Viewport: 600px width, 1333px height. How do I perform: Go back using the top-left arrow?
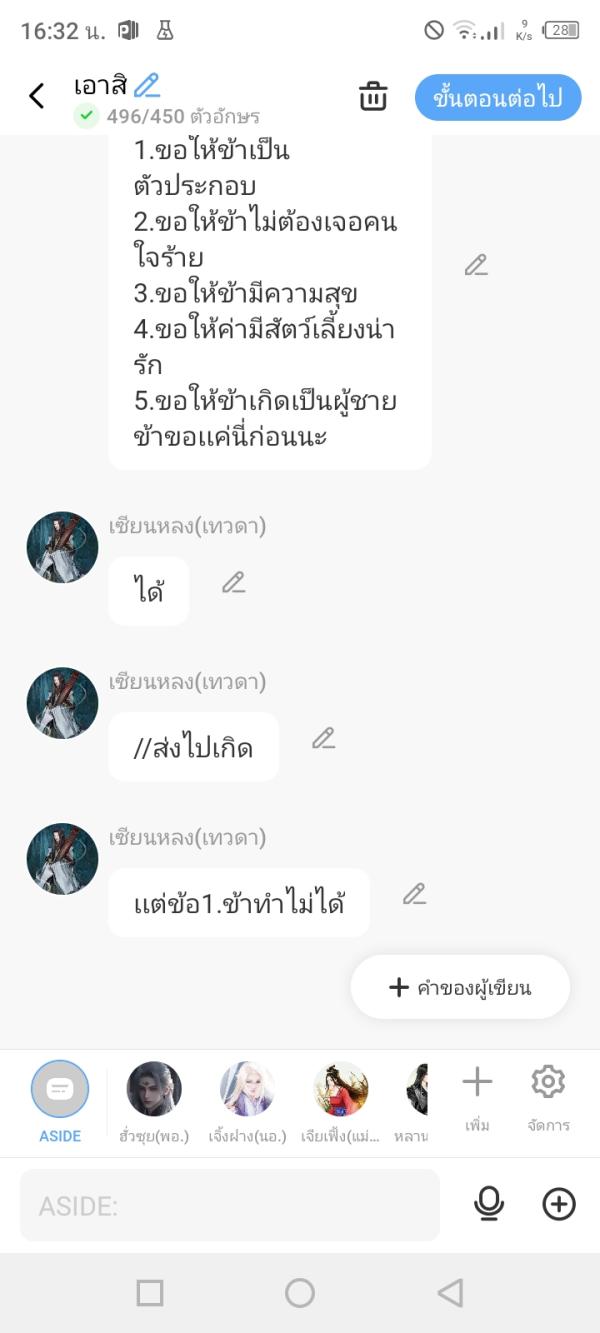coord(37,96)
